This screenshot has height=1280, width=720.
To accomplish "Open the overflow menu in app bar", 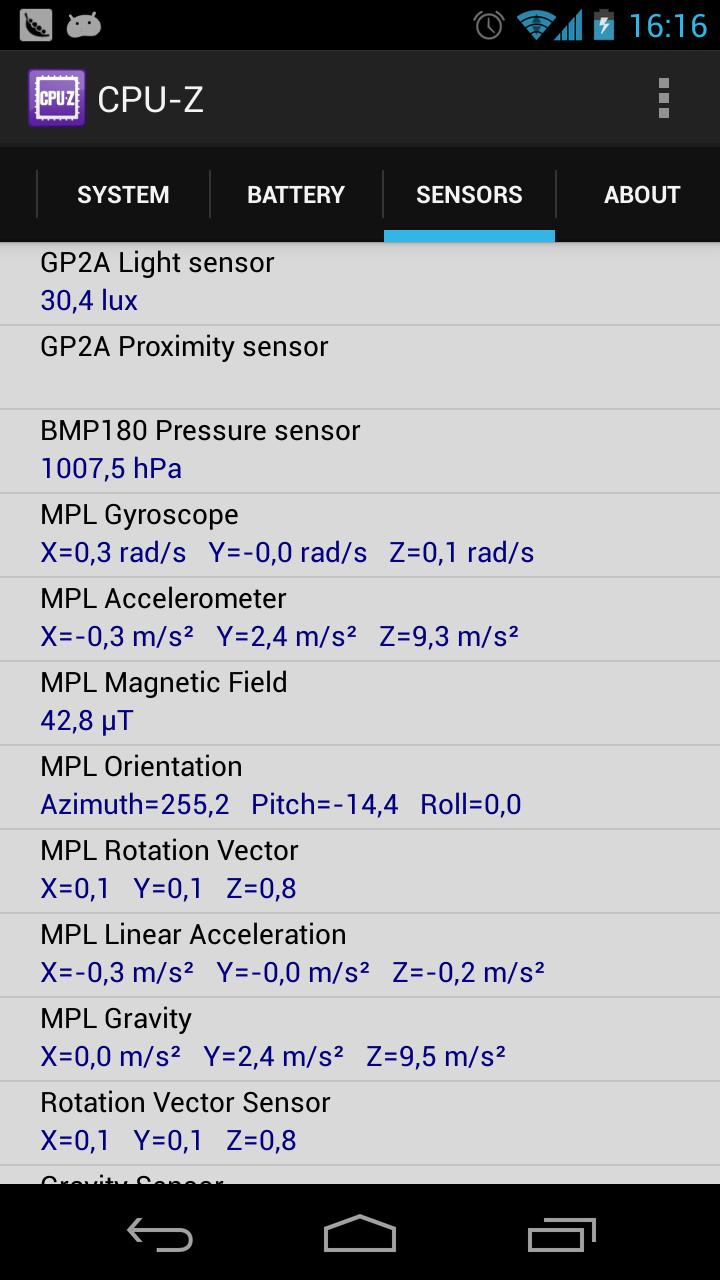I will click(663, 98).
